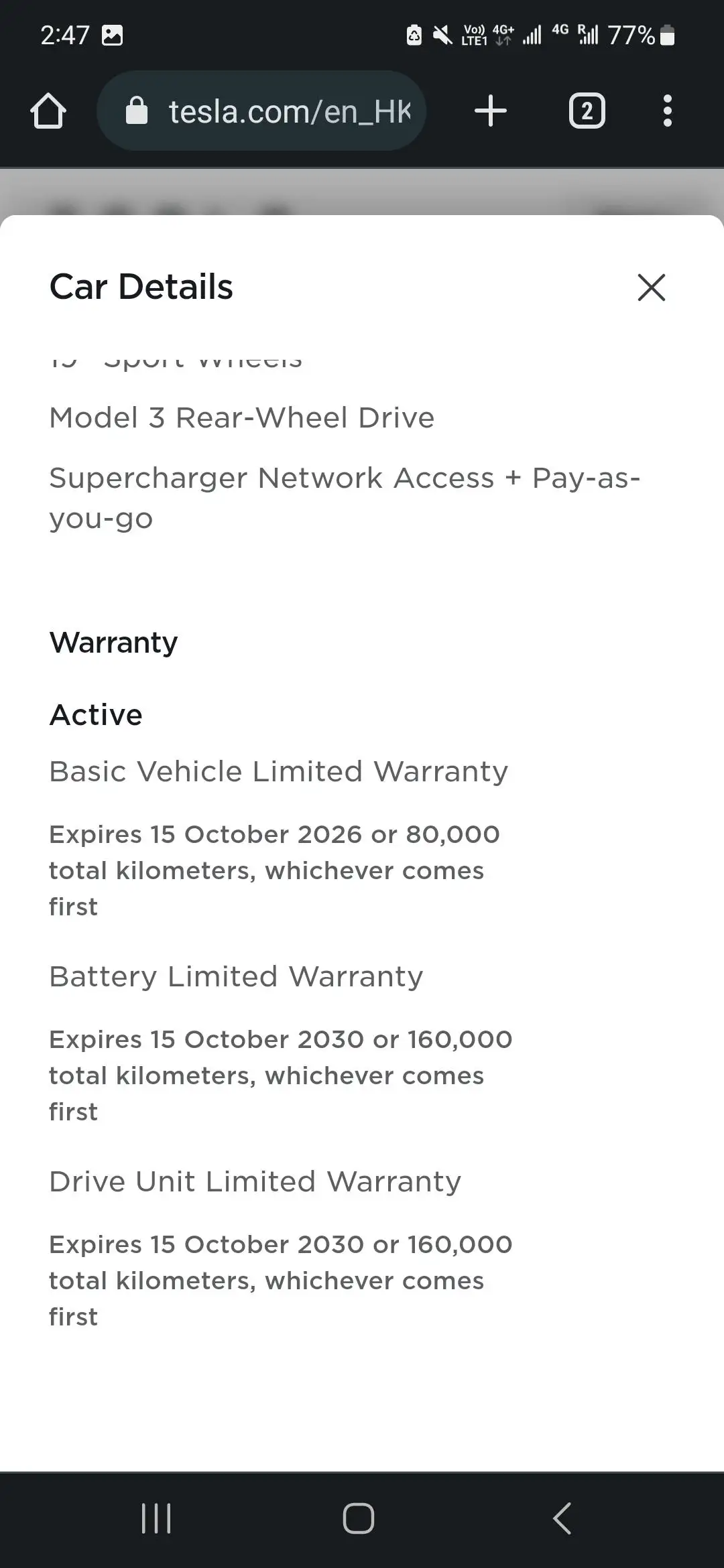The width and height of the screenshot is (724, 1568).
Task: Open the browser overflow menu
Action: [667, 111]
